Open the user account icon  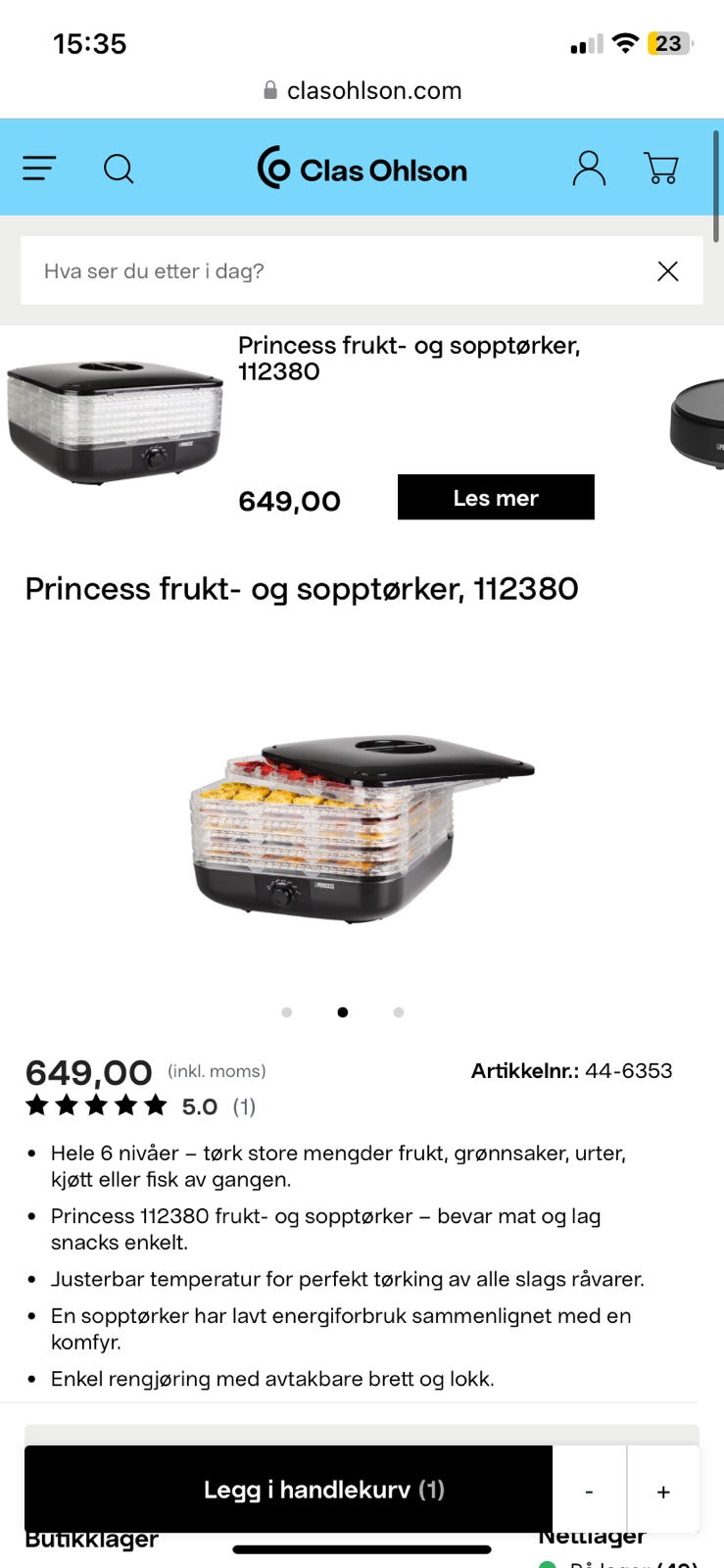pos(589,169)
